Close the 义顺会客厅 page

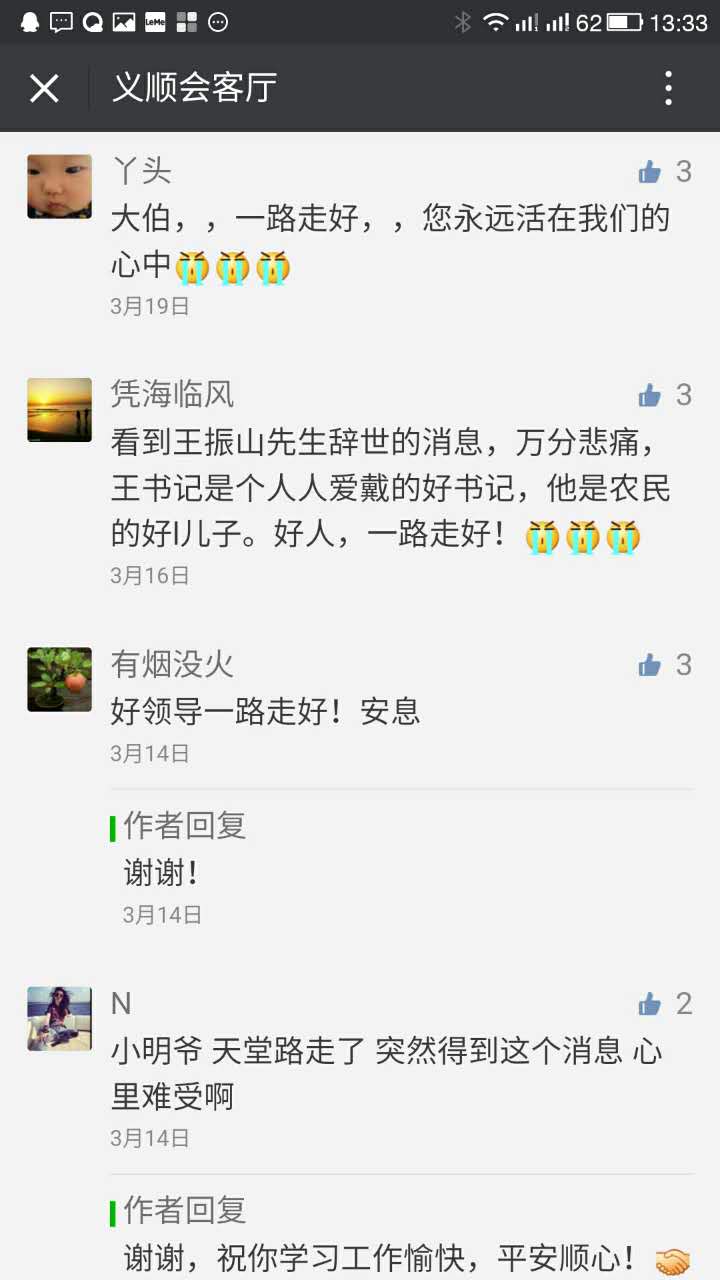click(x=44, y=88)
